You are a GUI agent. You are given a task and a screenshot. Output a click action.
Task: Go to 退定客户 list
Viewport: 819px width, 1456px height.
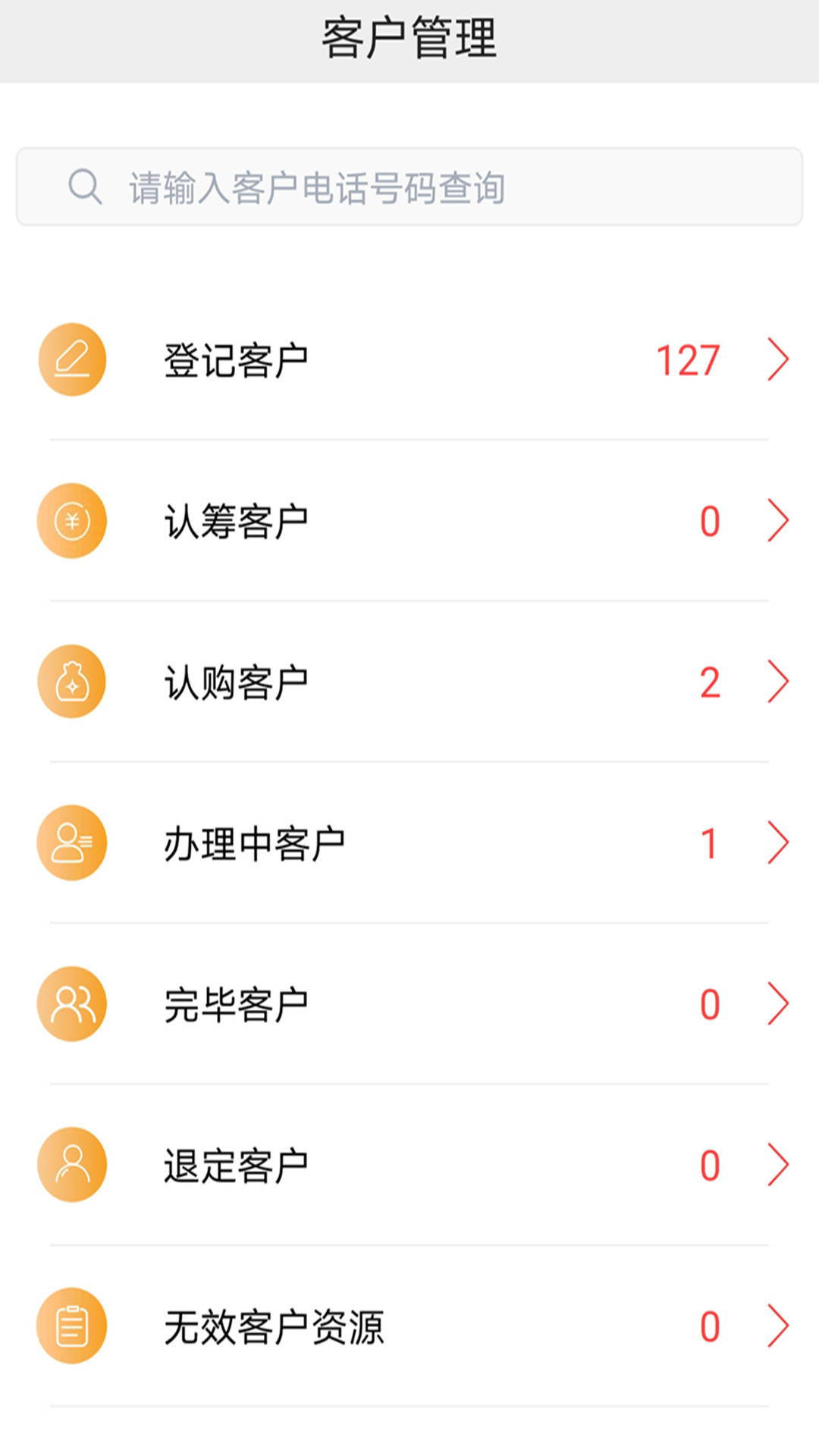(x=409, y=1165)
